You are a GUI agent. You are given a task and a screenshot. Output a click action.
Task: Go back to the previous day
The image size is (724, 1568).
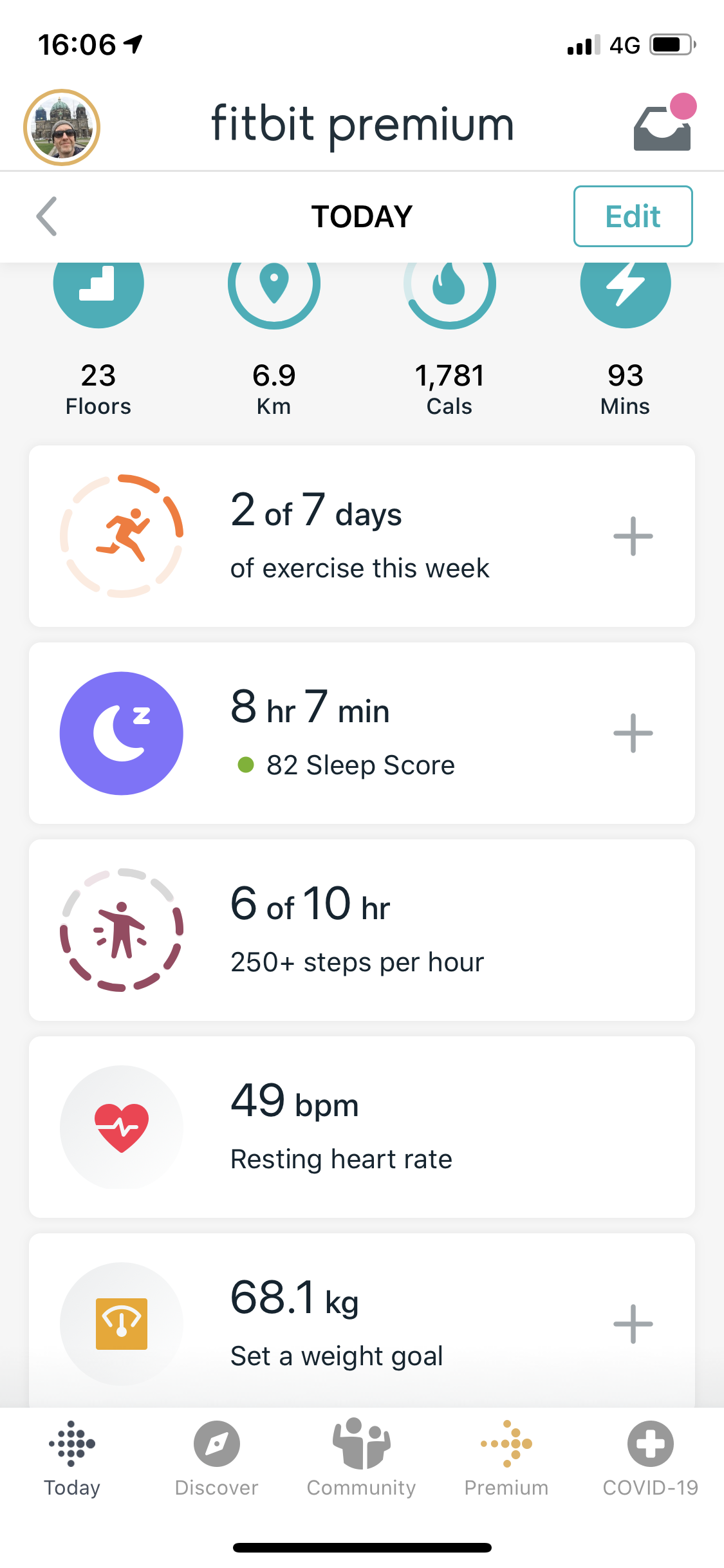[47, 216]
